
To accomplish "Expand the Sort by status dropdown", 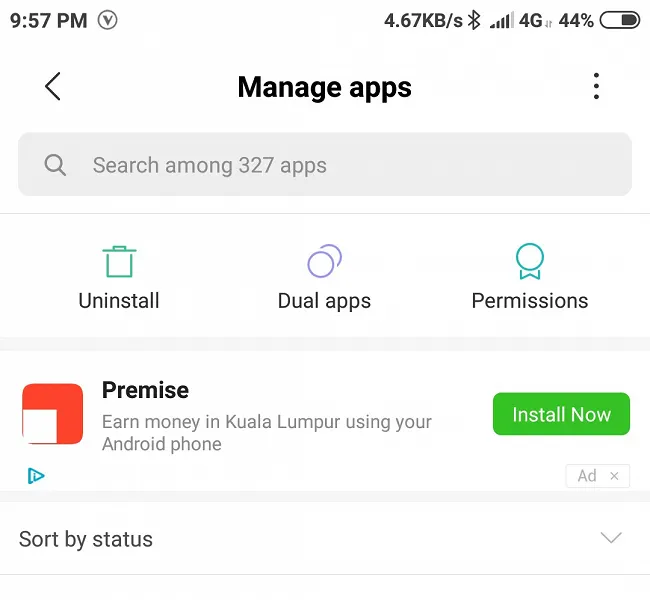I will point(611,539).
